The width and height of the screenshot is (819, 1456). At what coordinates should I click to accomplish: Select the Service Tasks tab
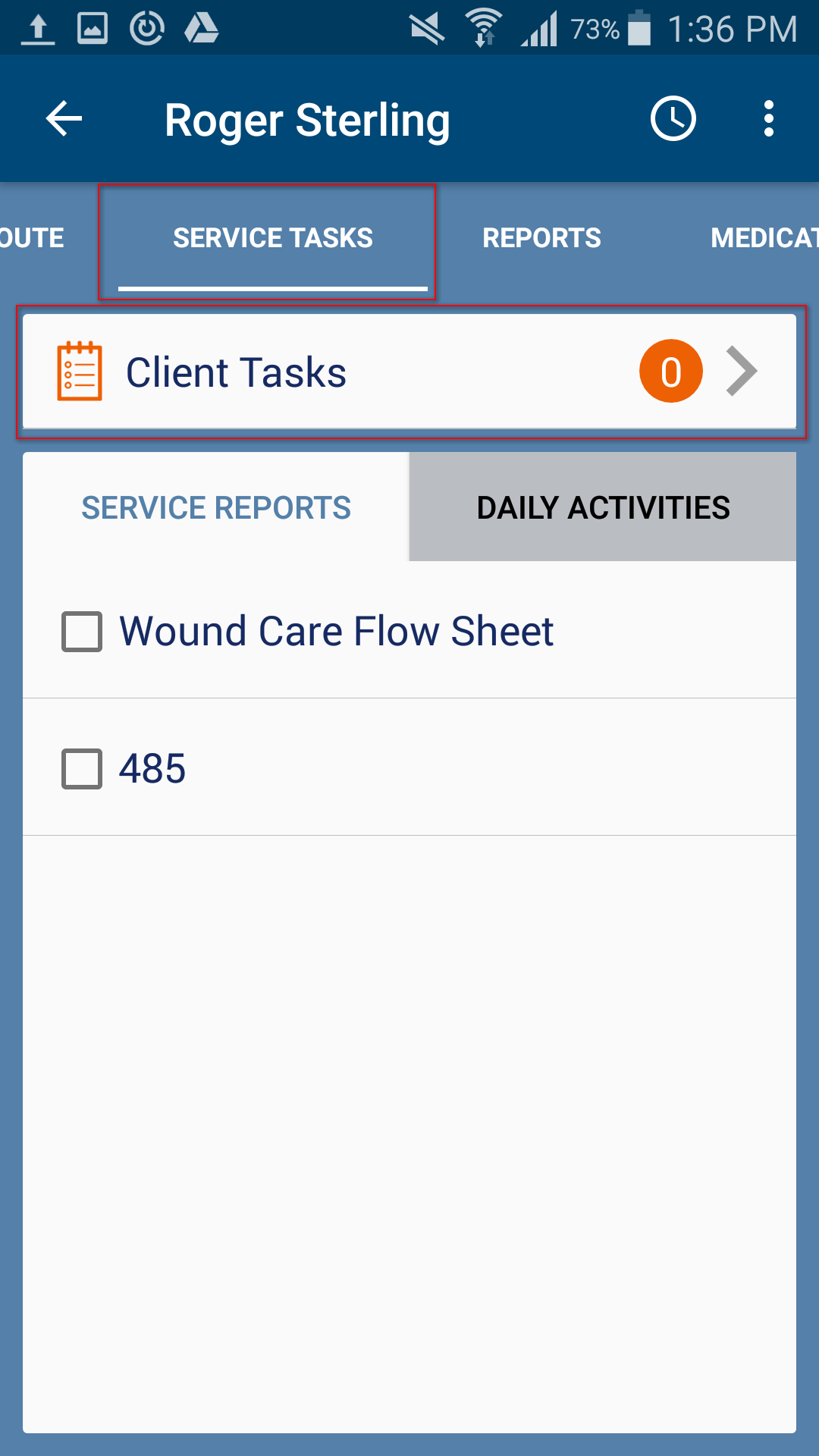coord(272,238)
